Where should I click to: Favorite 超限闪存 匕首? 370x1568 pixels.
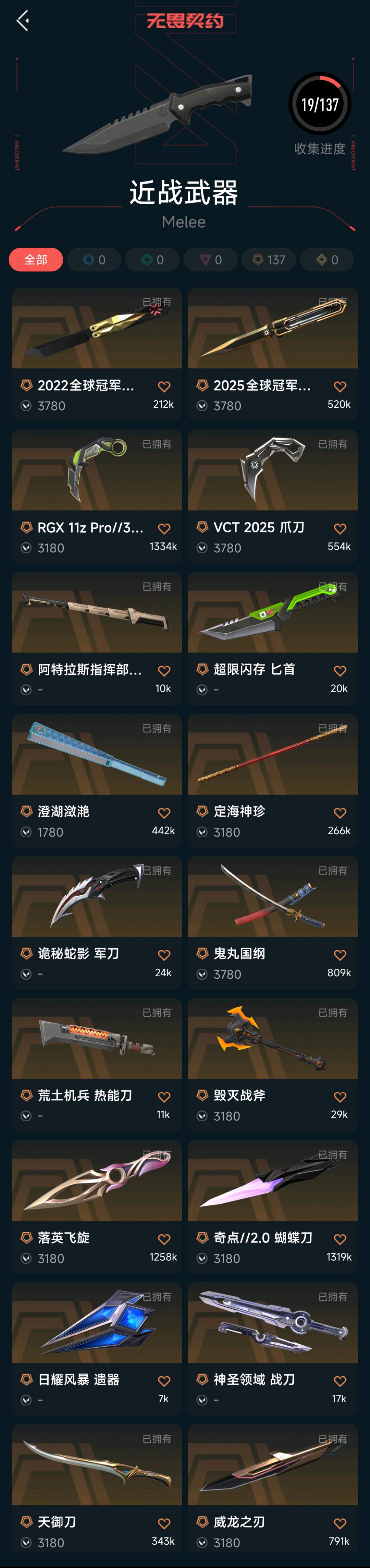tap(340, 671)
